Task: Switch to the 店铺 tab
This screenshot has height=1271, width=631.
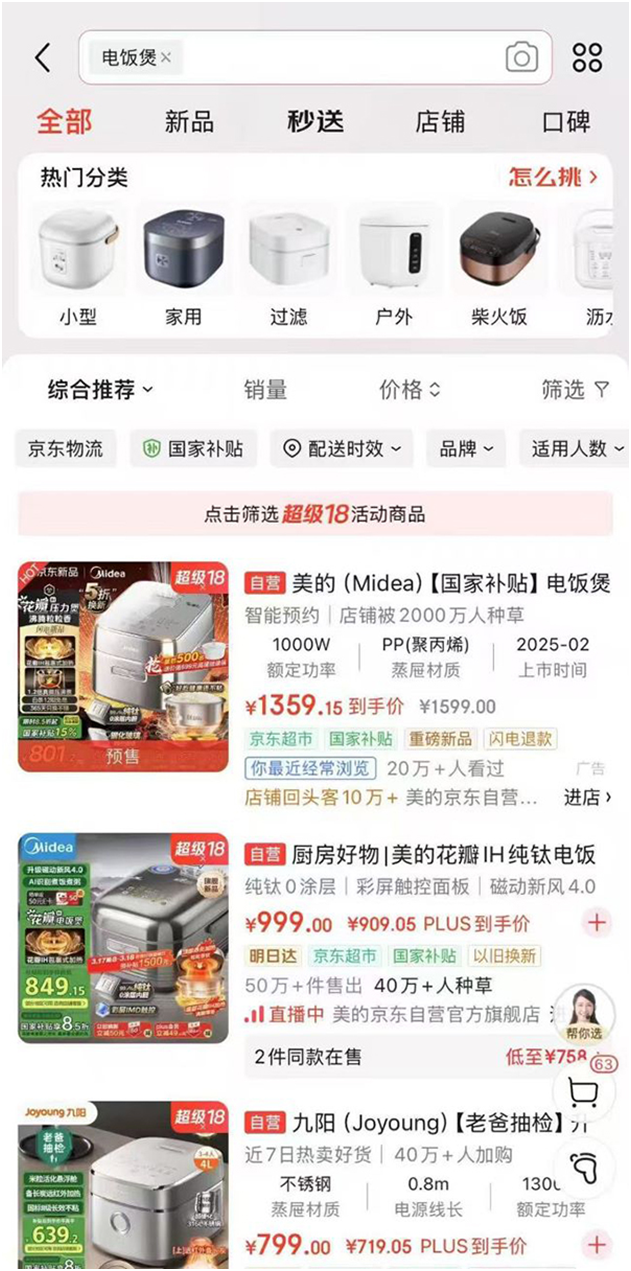Action: pos(440,122)
